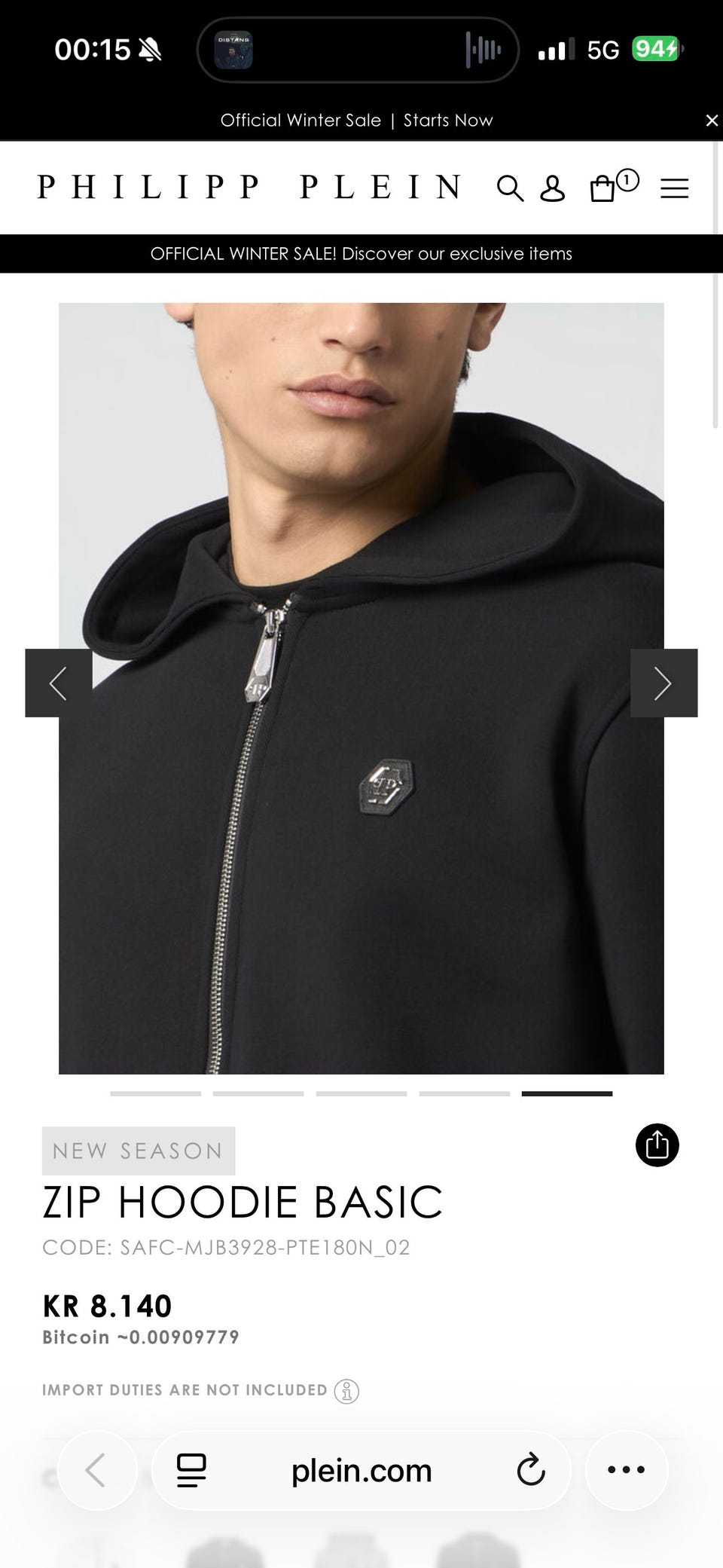This screenshot has height=1568, width=723.
Task: Open the Official Winter Sale exclusive items banner
Action: click(x=361, y=254)
